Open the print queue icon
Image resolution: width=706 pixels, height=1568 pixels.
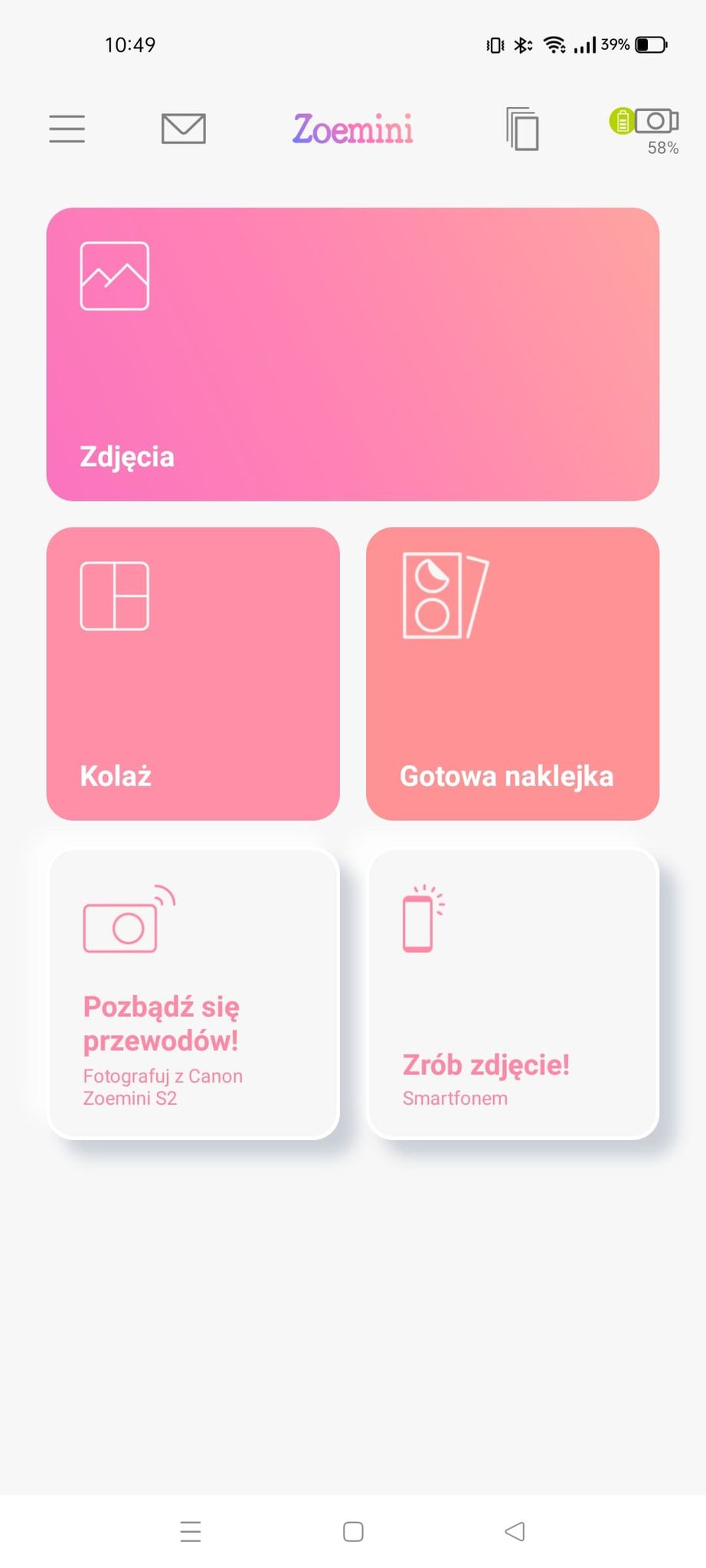coord(522,129)
